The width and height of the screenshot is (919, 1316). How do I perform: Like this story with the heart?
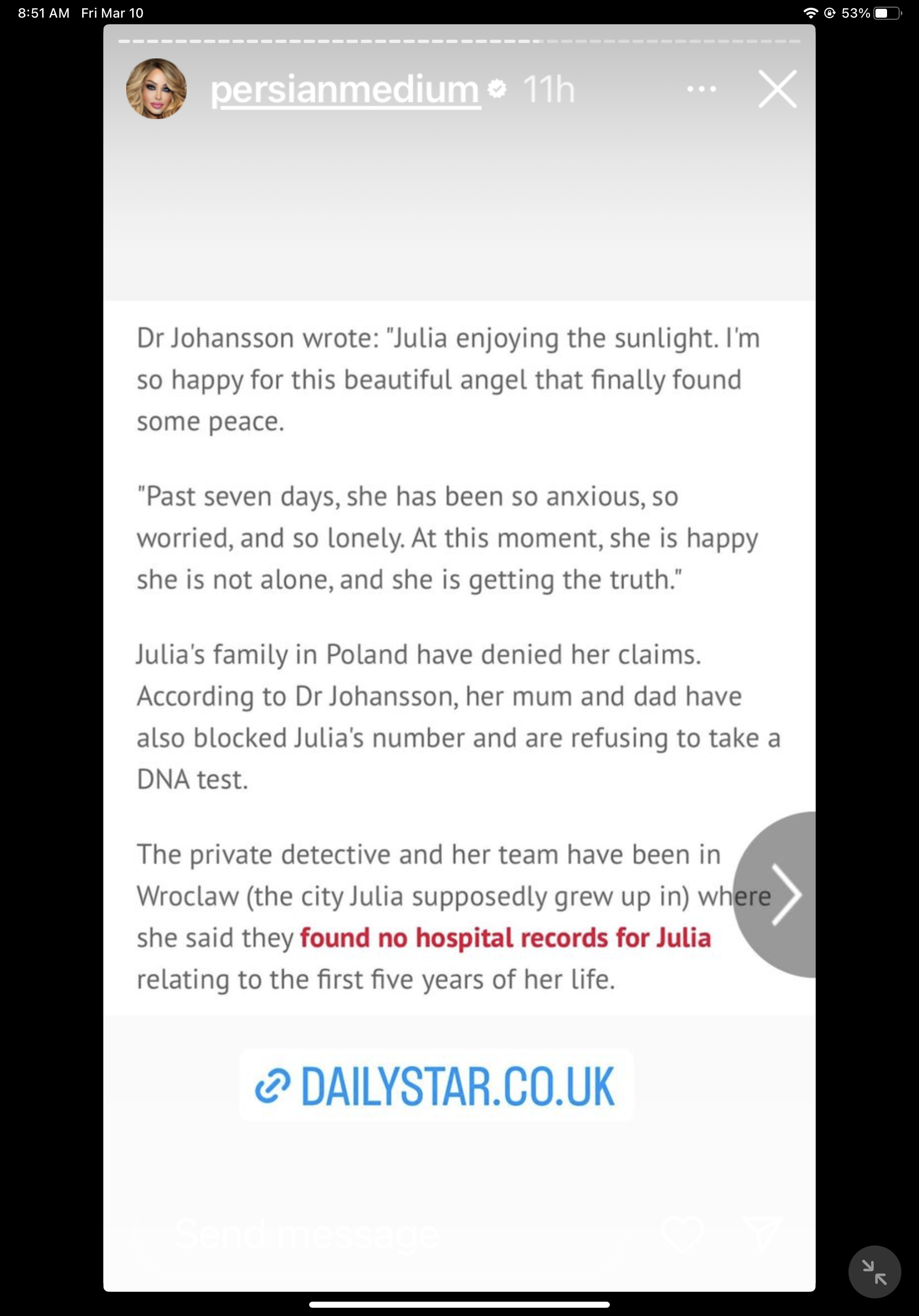pos(682,1233)
